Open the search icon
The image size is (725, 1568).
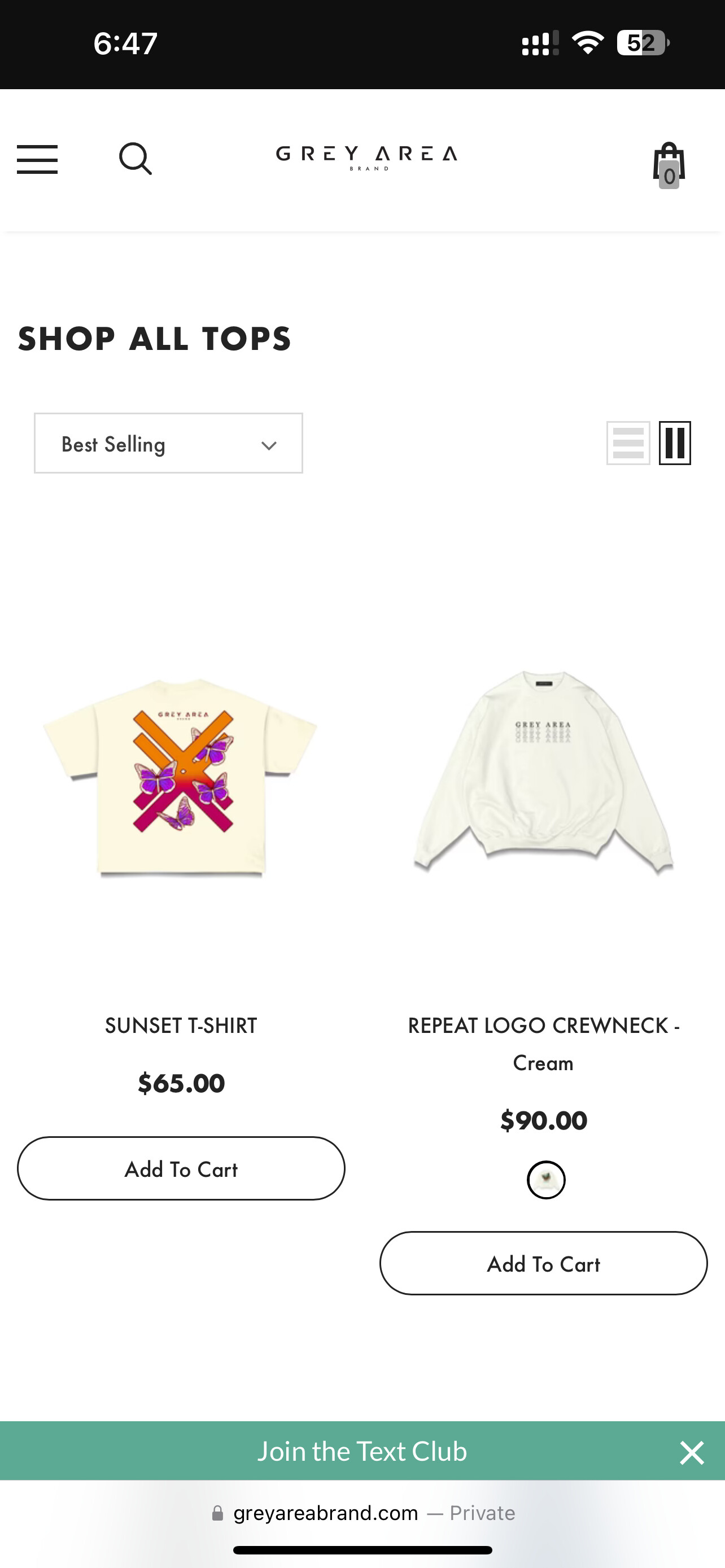coord(135,160)
